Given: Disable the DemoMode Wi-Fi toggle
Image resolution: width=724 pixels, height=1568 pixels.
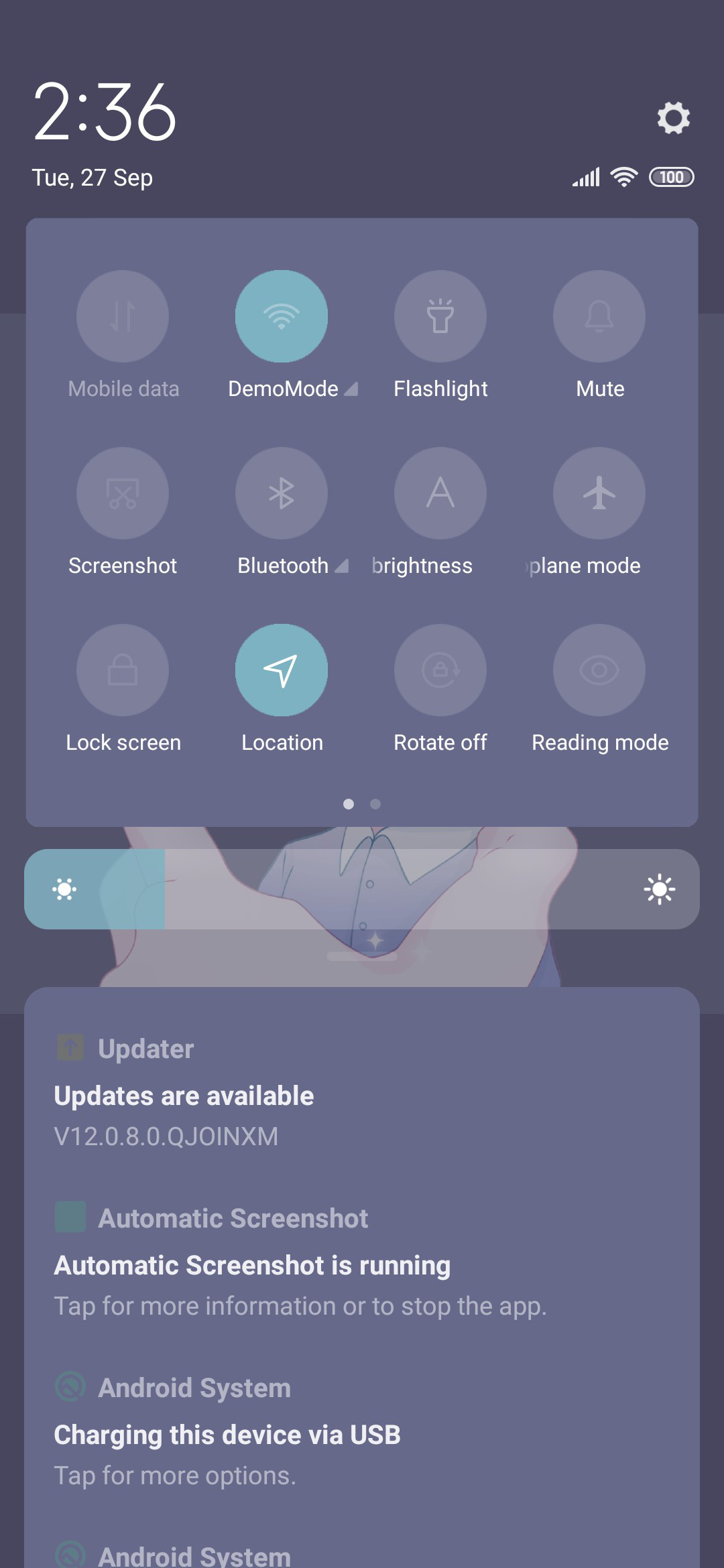Looking at the screenshot, I should [282, 316].
